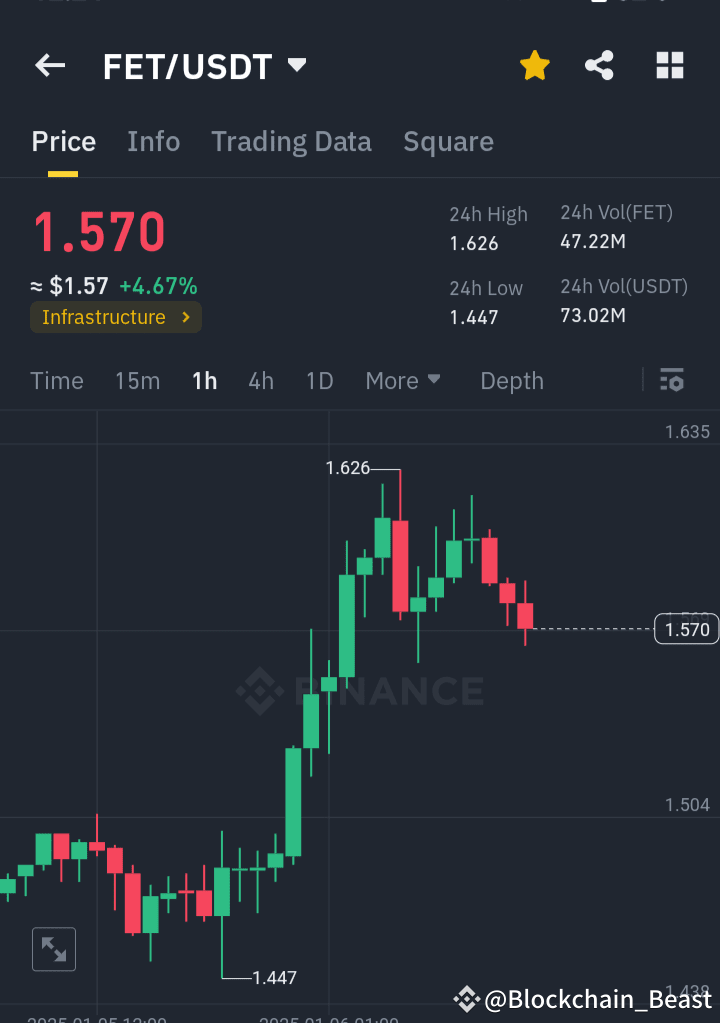Expand the More timeframes dropdown
The width and height of the screenshot is (720, 1023).
pyautogui.click(x=403, y=380)
